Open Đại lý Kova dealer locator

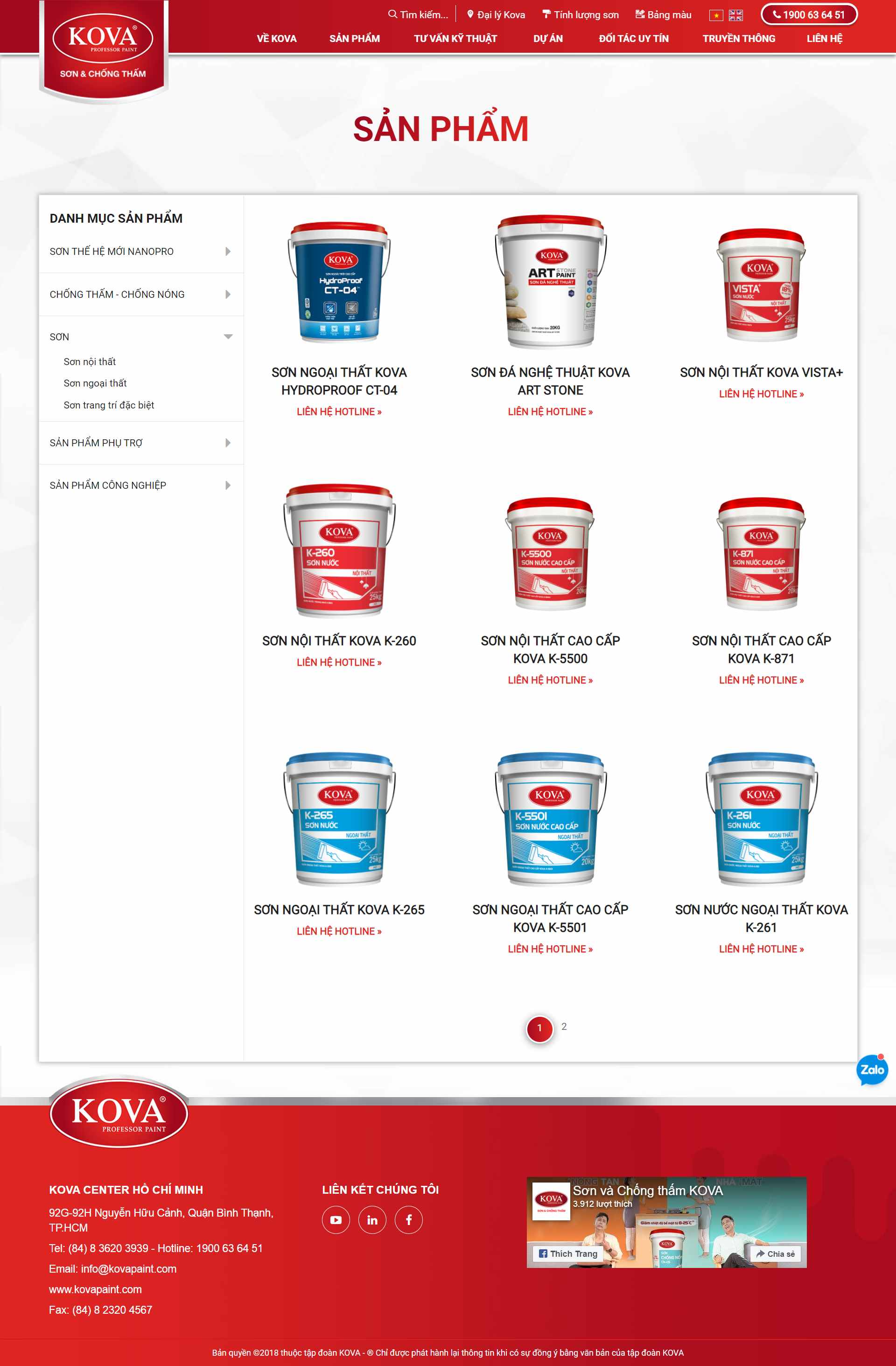(496, 15)
